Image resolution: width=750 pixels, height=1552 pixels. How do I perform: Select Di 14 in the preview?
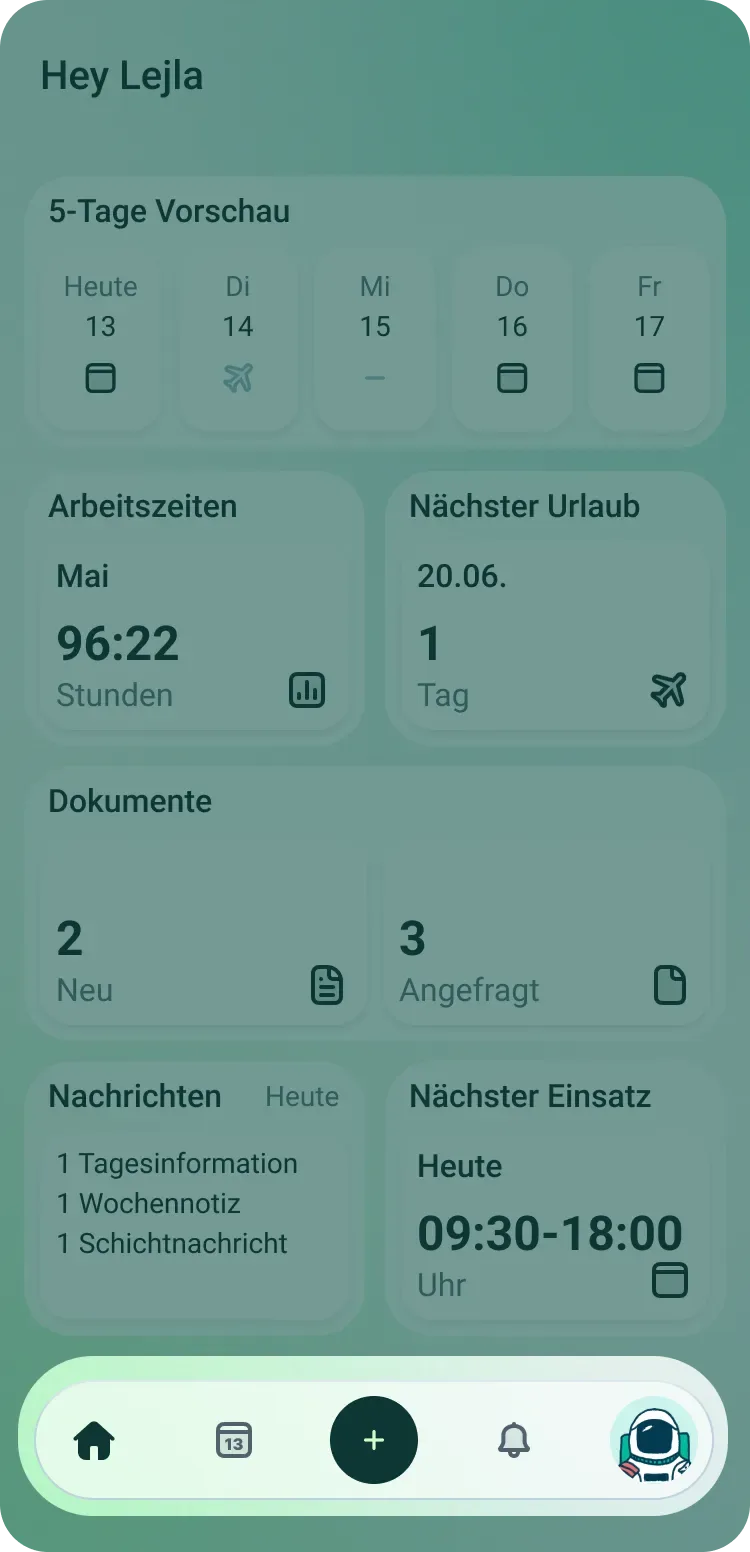coord(238,340)
